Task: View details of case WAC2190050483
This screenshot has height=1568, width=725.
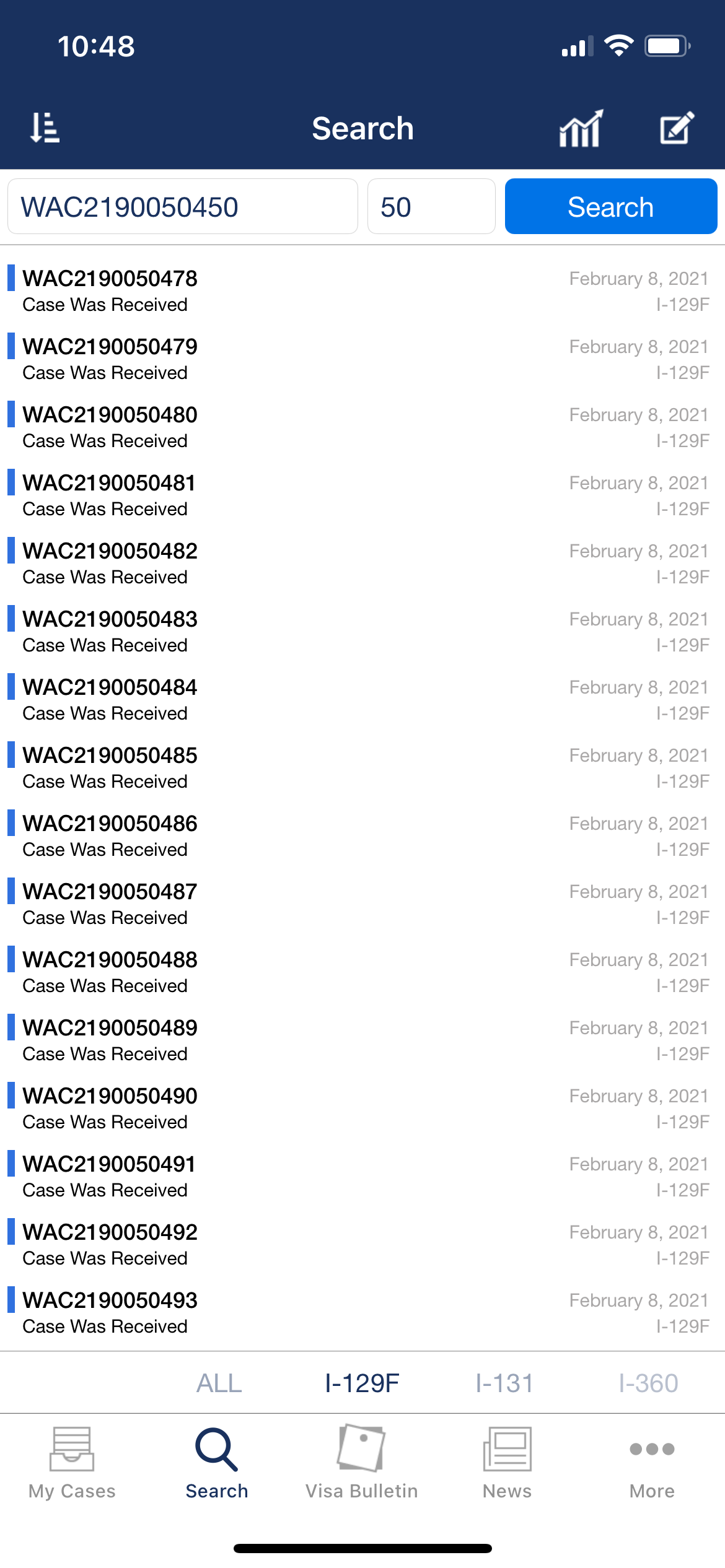Action: click(362, 632)
